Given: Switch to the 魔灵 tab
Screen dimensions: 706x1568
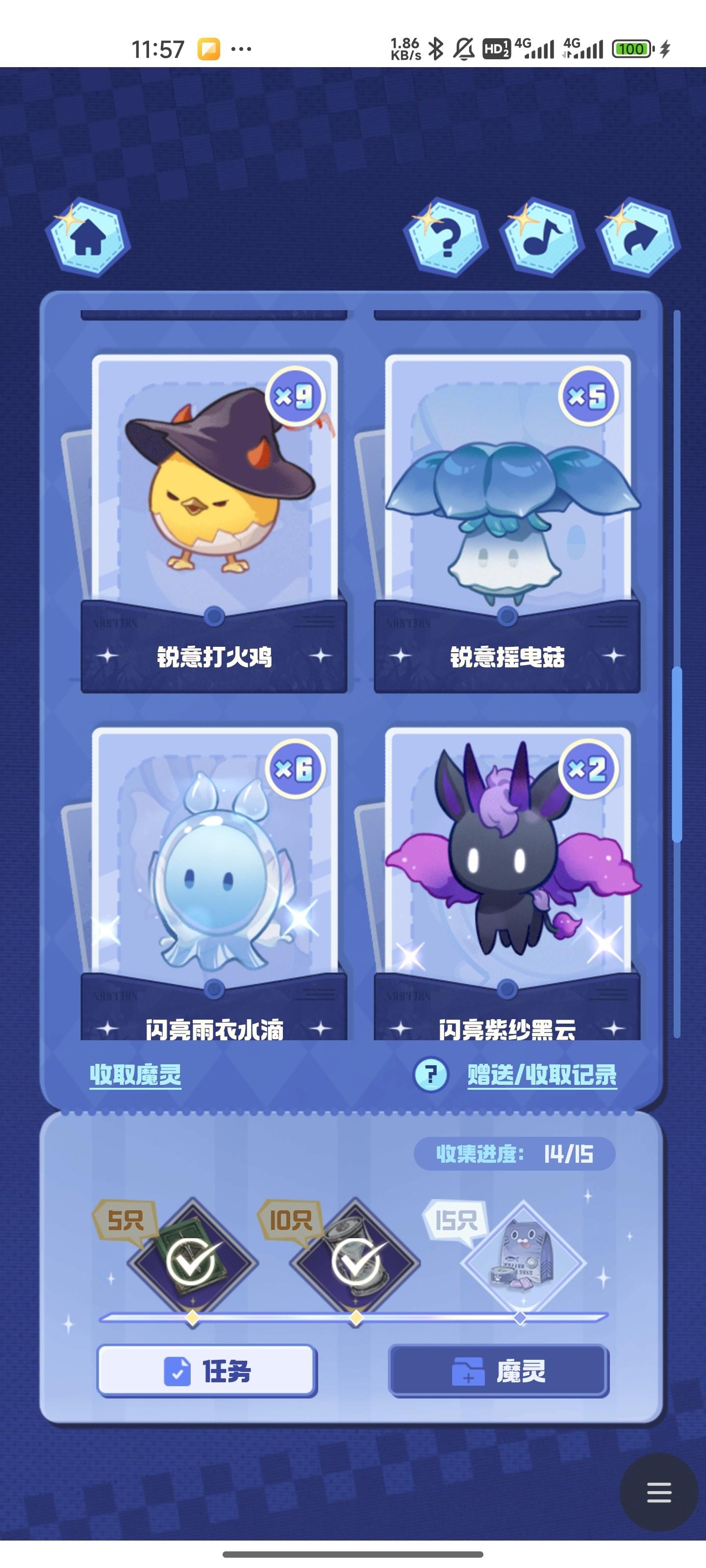Looking at the screenshot, I should [498, 1372].
